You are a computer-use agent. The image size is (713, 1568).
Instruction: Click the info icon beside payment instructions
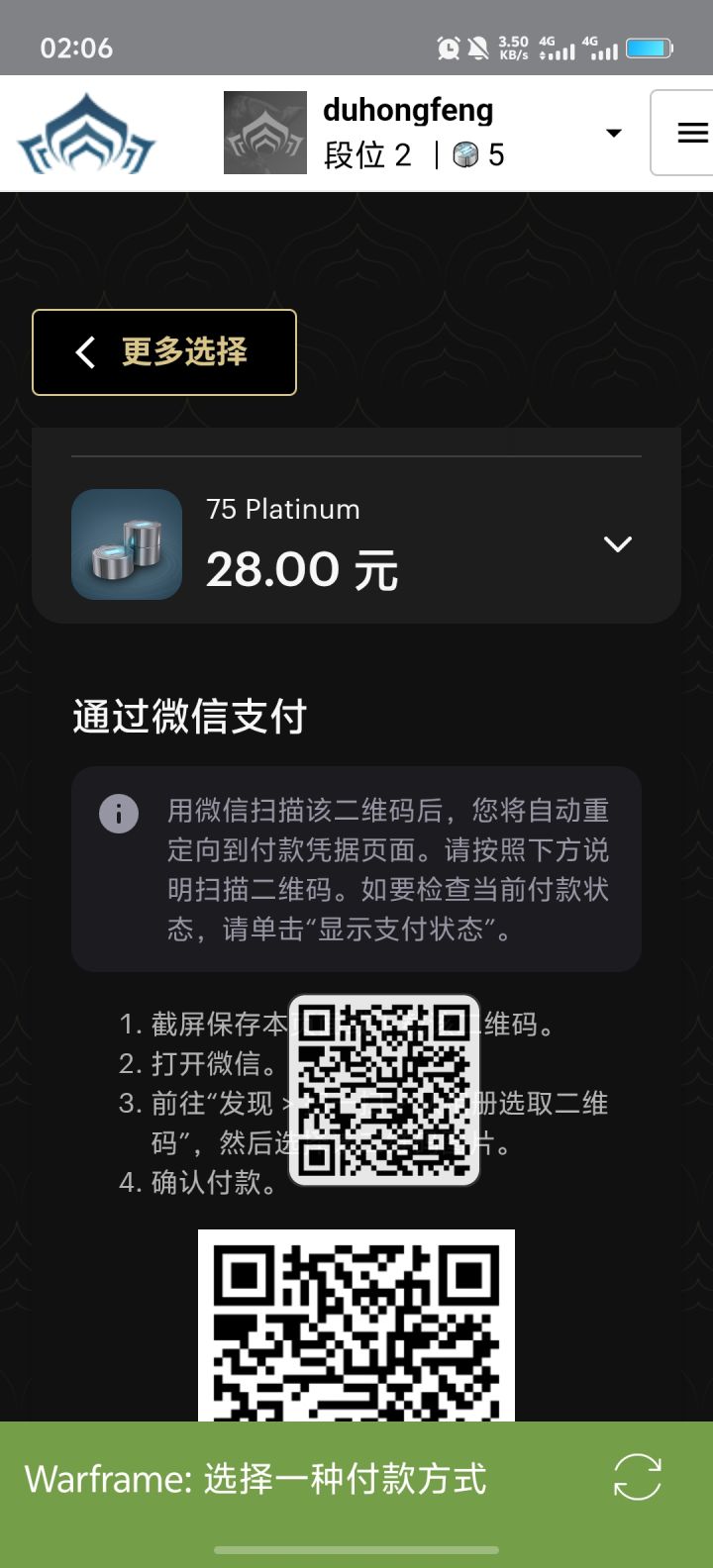pyautogui.click(x=119, y=814)
